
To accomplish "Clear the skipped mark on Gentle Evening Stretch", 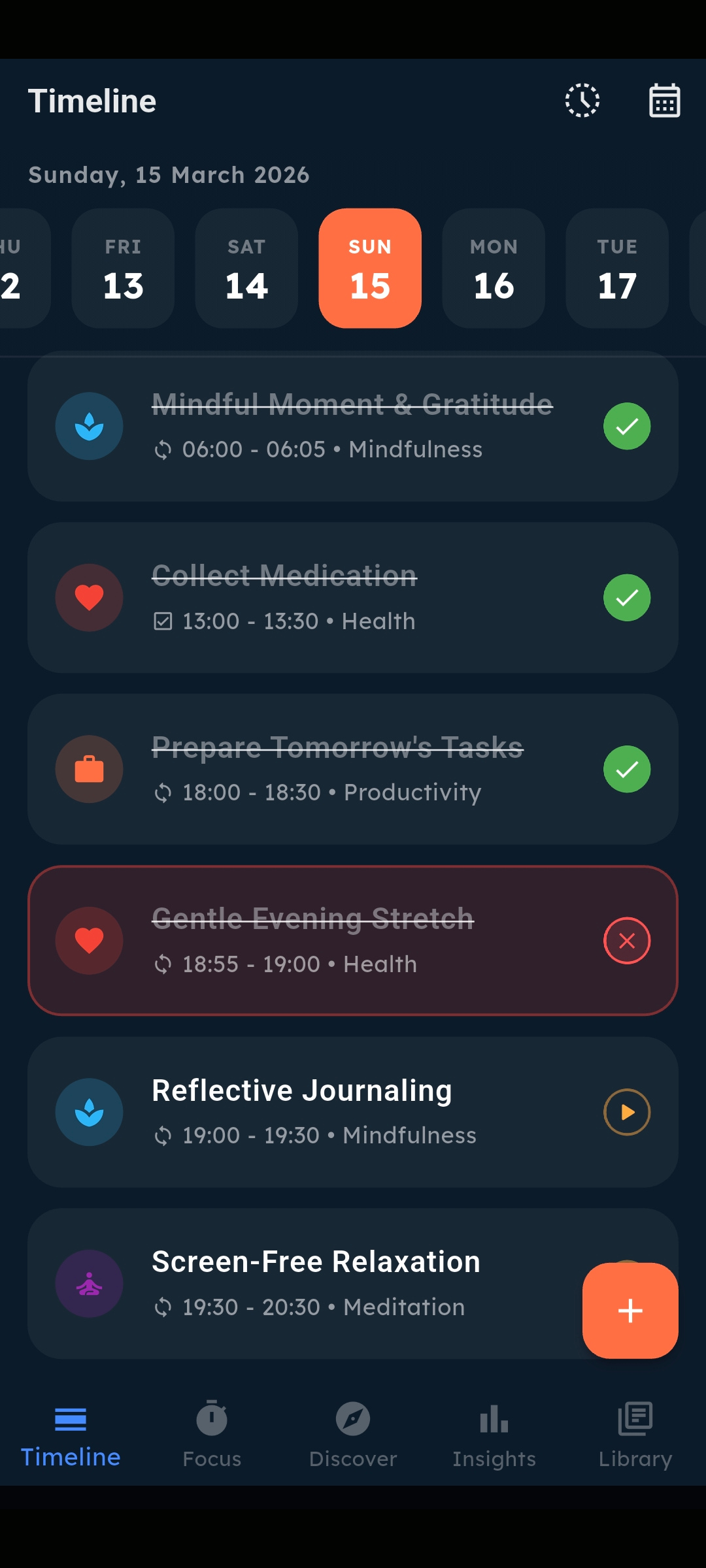I will (x=626, y=941).
